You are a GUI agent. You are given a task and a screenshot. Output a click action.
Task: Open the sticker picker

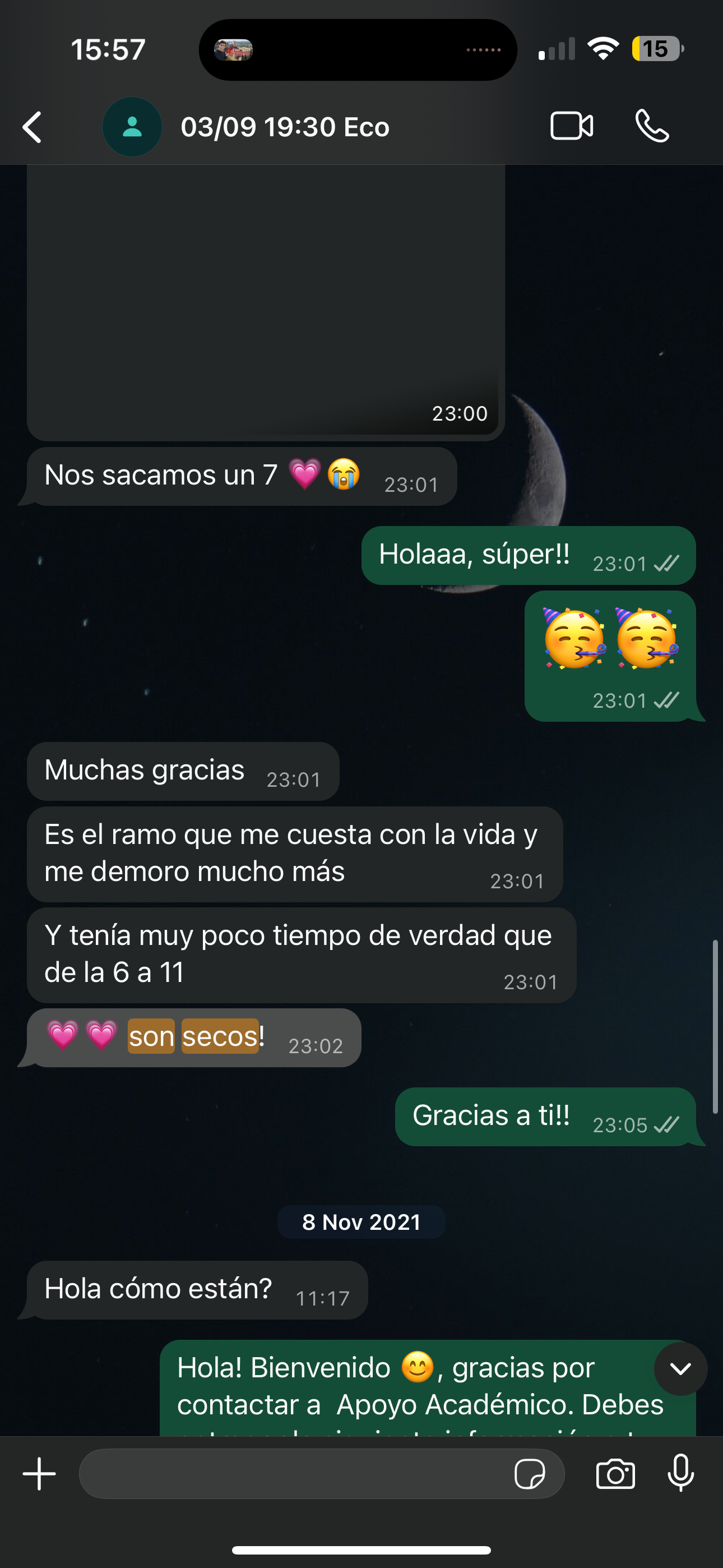(x=532, y=1474)
